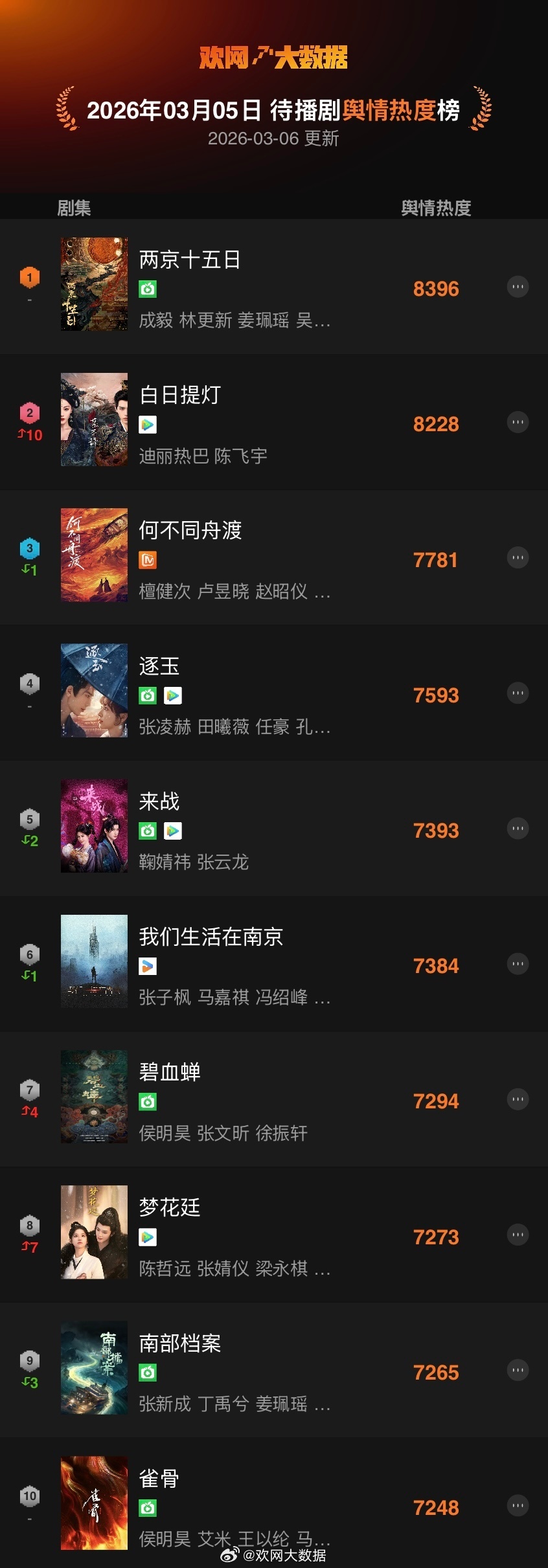The height and width of the screenshot is (1568, 548).
Task: Open the 两京十五日 poster thumbnail
Action: 93,284
